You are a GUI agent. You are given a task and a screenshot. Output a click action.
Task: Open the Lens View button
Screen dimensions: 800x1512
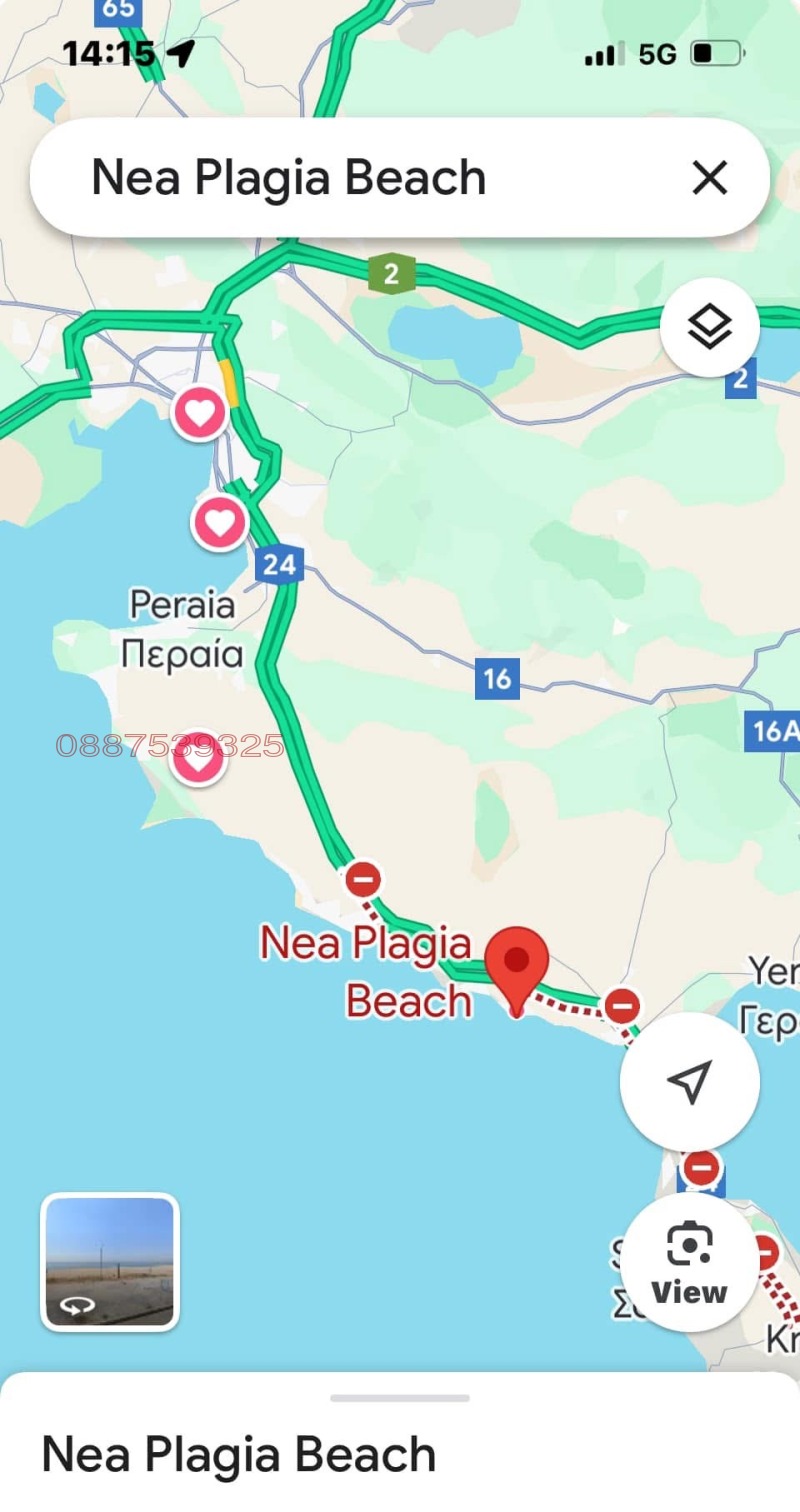689,1263
